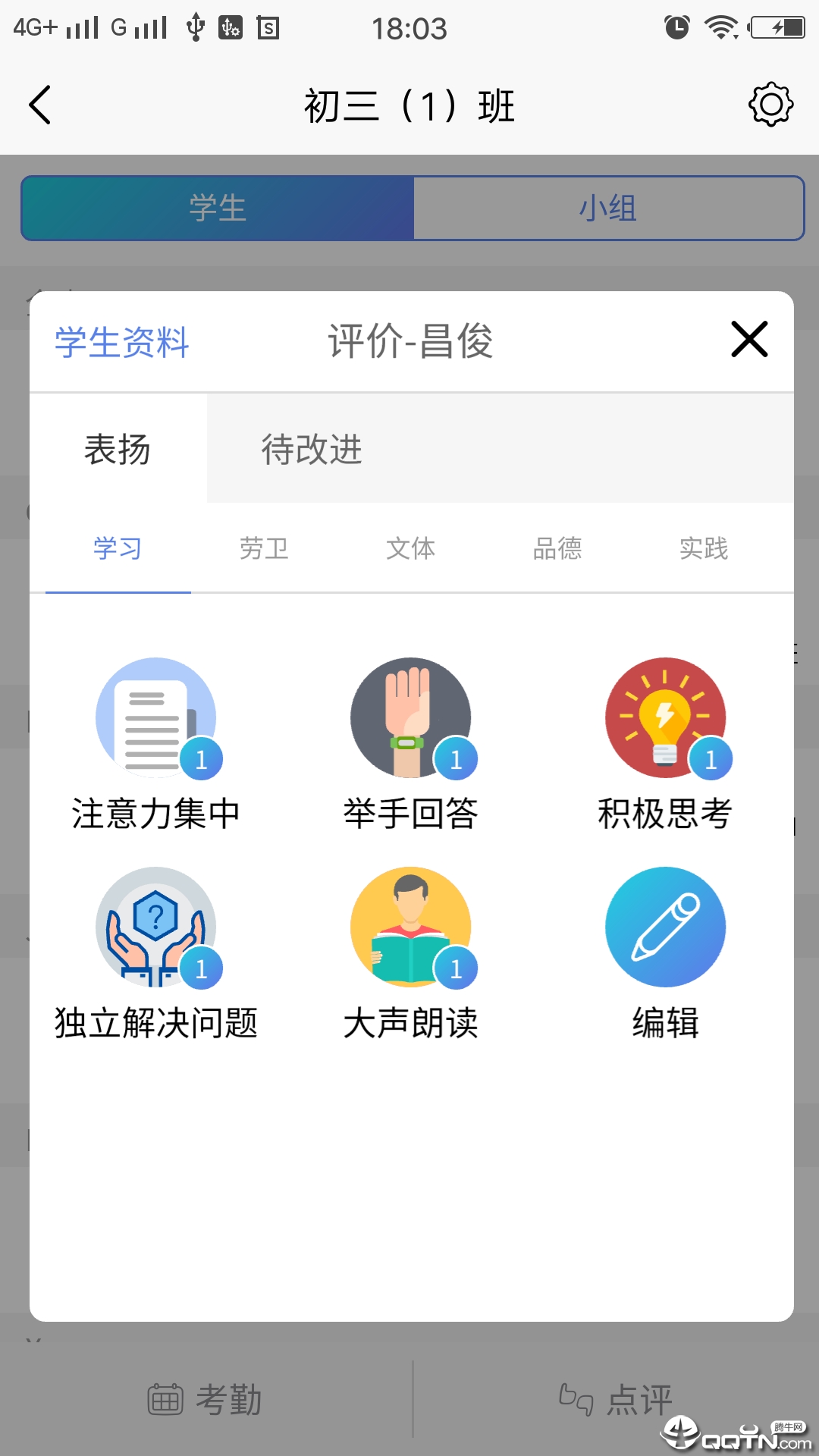Image resolution: width=819 pixels, height=1456 pixels.
Task: Award 独立解决问题 praise
Action: point(156,927)
